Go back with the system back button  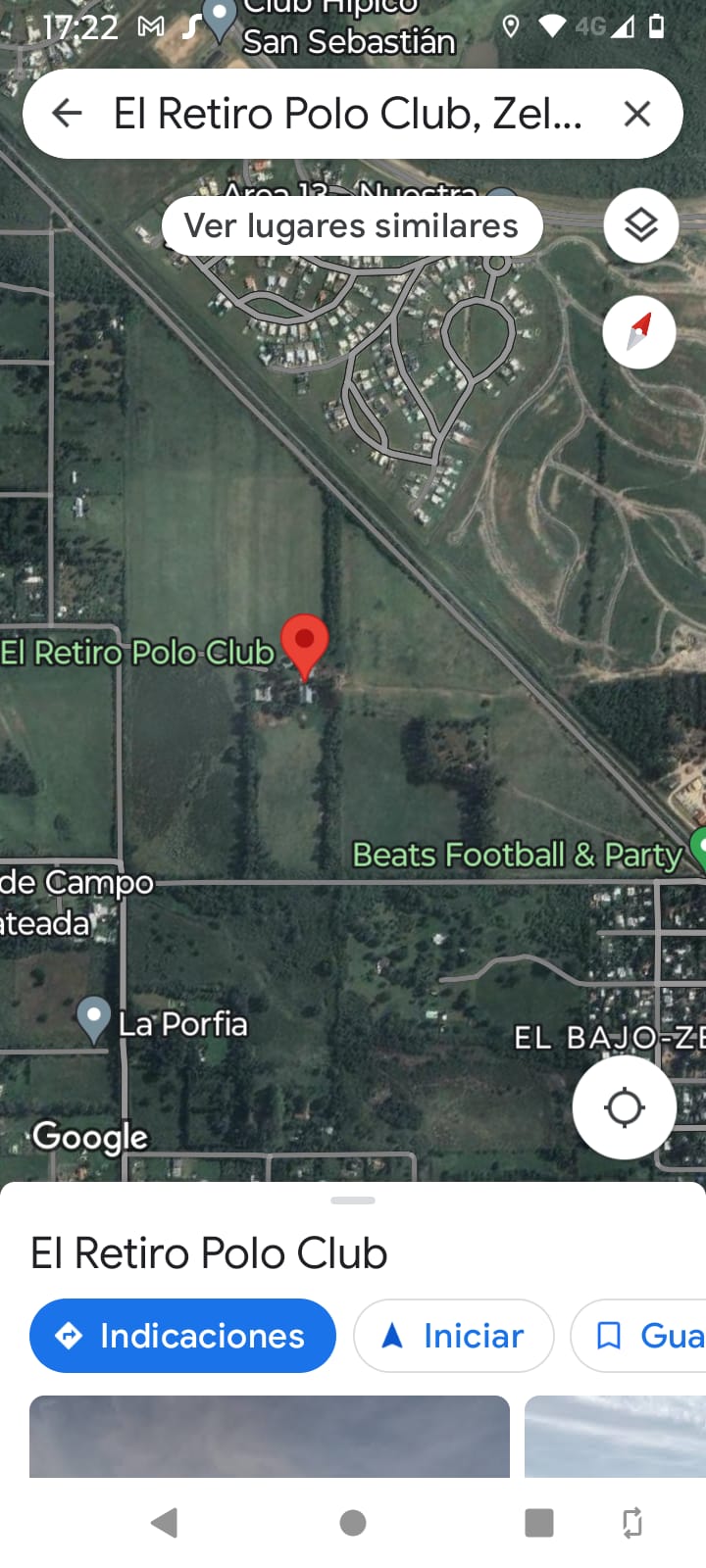[165, 1522]
